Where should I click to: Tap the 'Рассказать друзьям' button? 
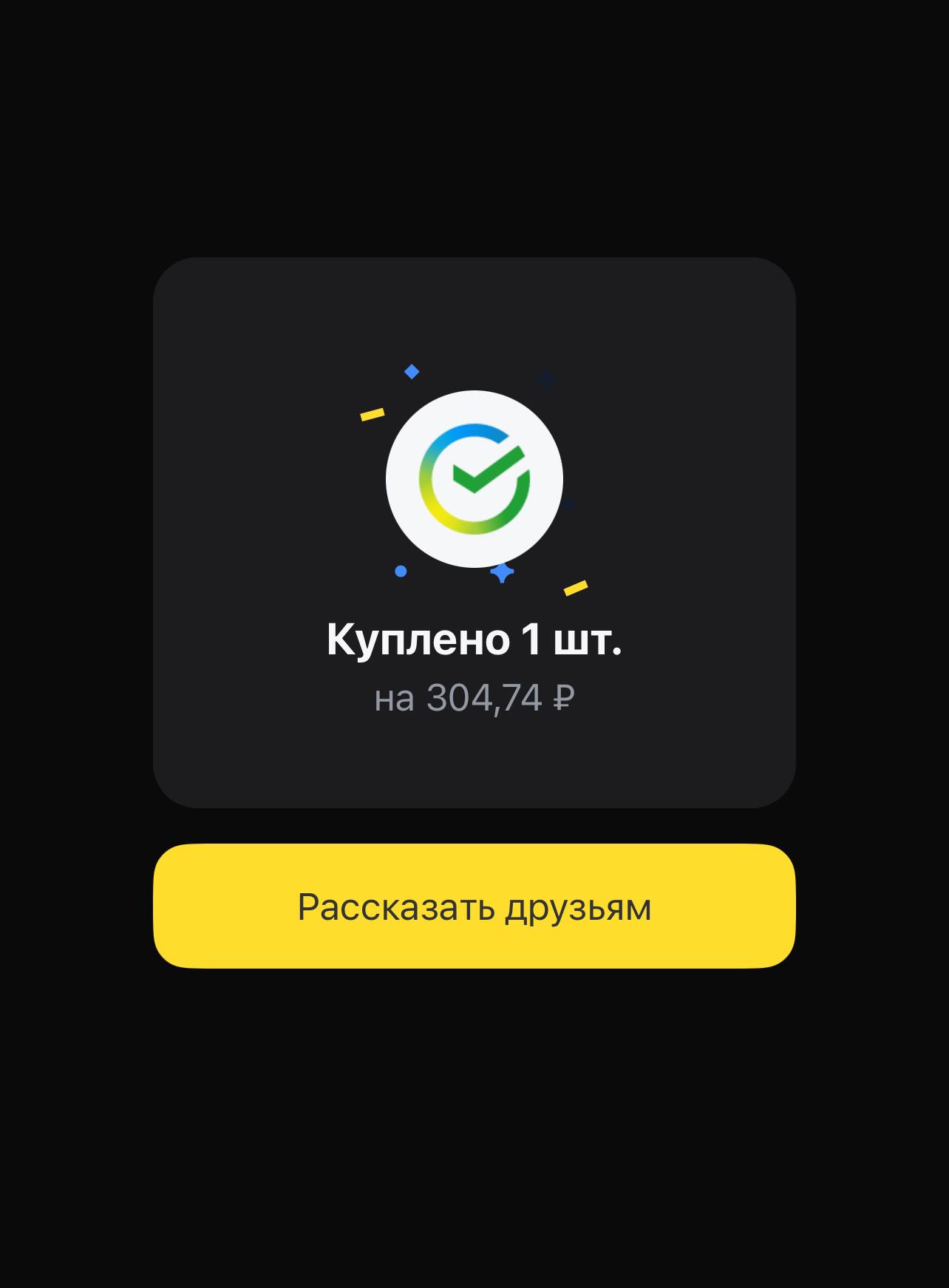pyautogui.click(x=474, y=906)
